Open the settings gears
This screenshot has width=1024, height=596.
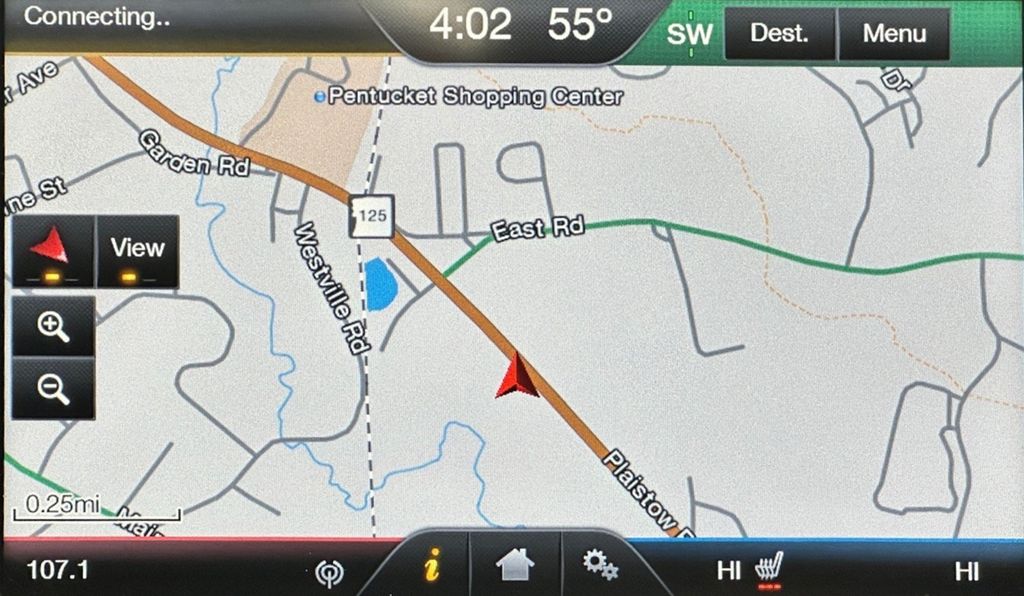[x=599, y=568]
